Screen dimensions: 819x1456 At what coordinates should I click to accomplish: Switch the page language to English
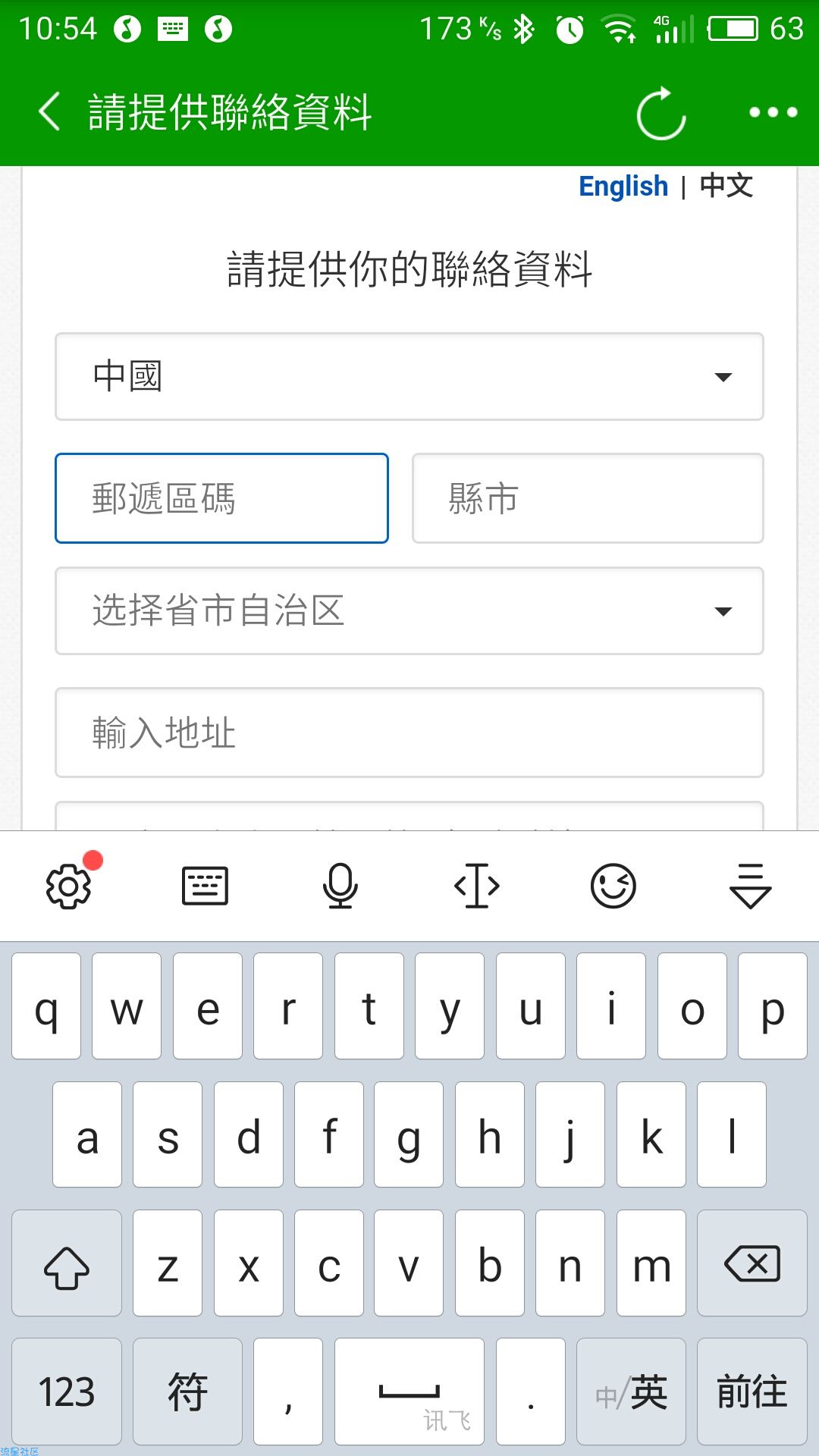point(623,186)
